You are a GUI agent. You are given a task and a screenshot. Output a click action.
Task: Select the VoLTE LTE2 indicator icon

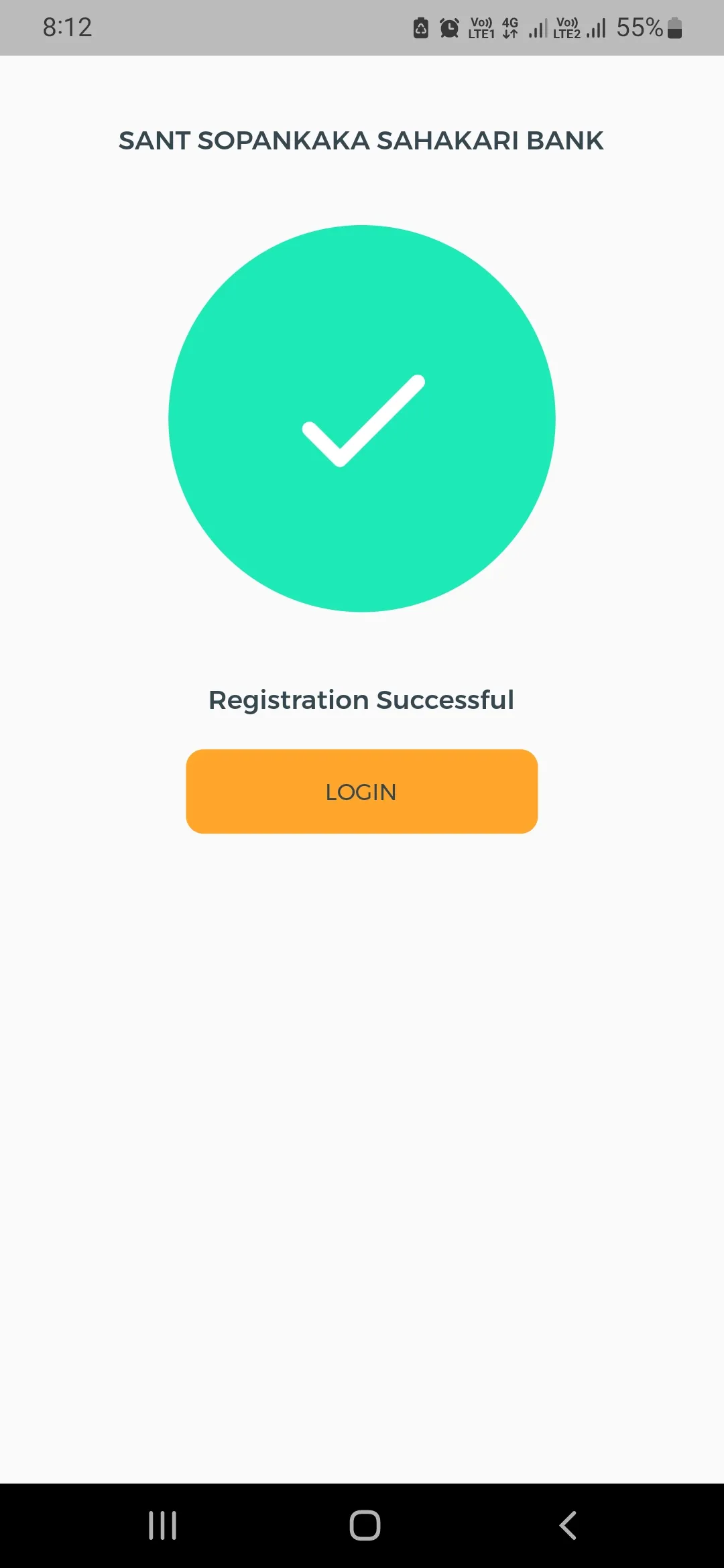point(566,27)
